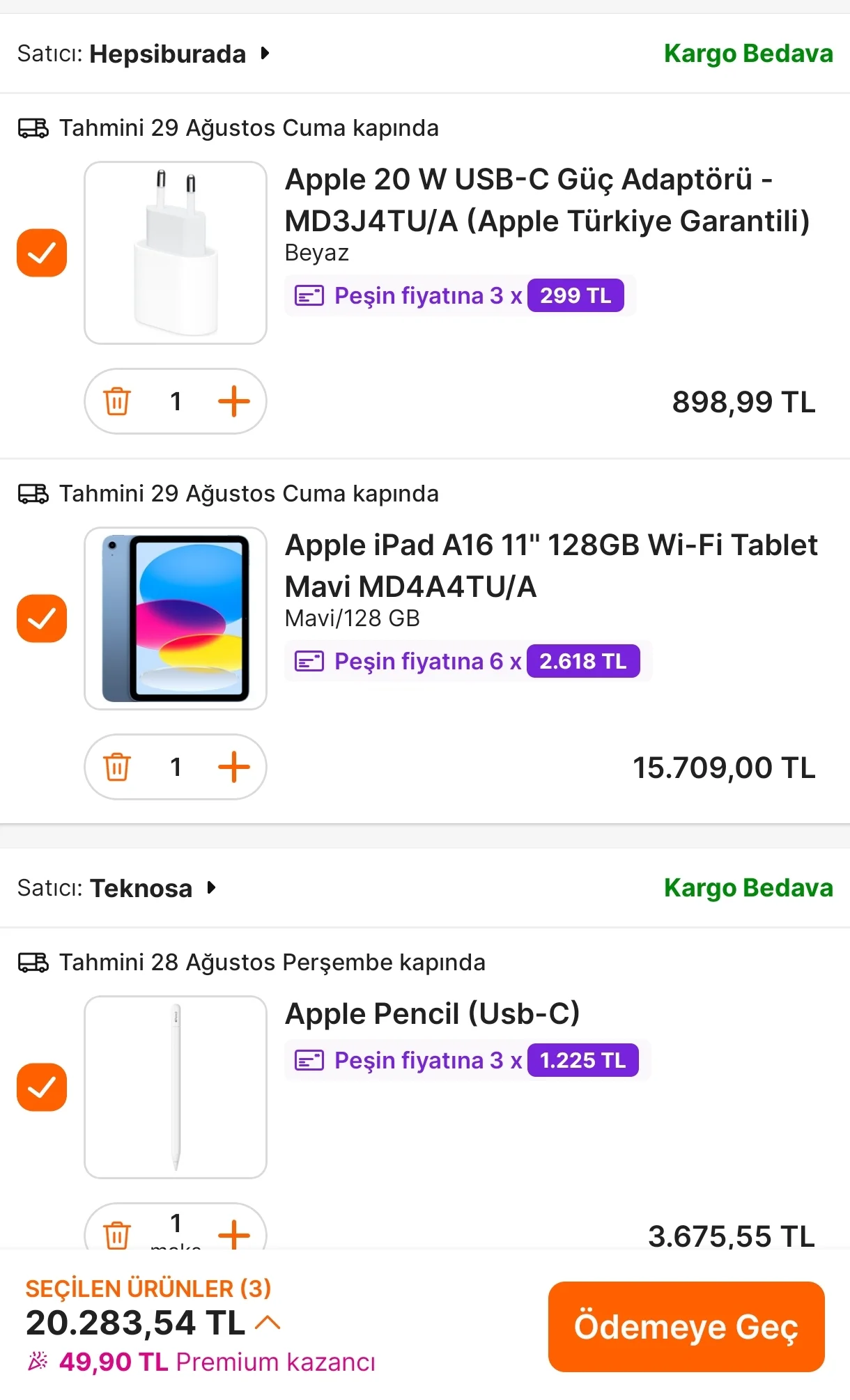Open the Apple 20 W adapter product image
The image size is (850, 1400).
coord(176,253)
